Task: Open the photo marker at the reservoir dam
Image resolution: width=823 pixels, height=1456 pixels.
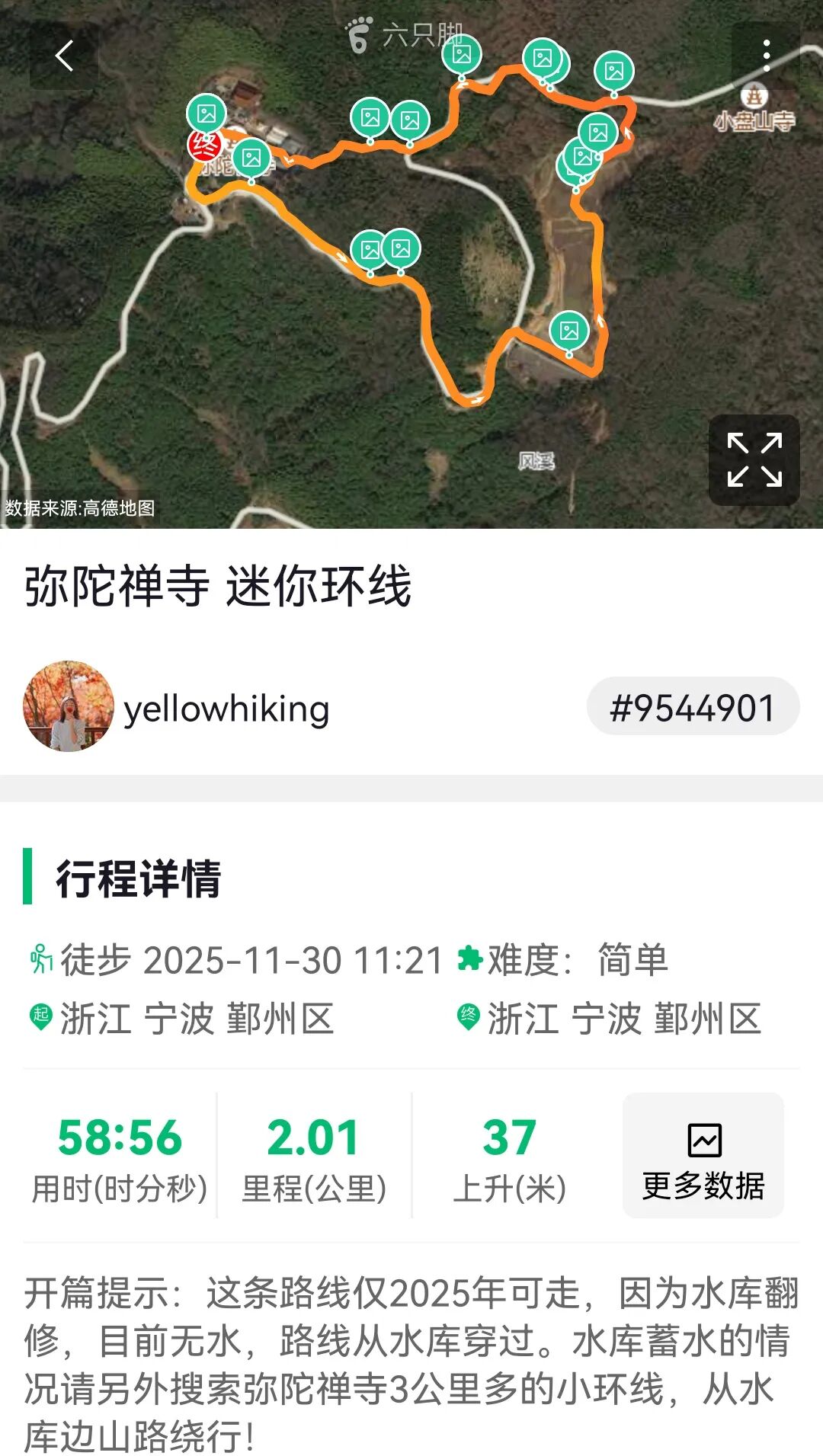Action: tap(569, 331)
